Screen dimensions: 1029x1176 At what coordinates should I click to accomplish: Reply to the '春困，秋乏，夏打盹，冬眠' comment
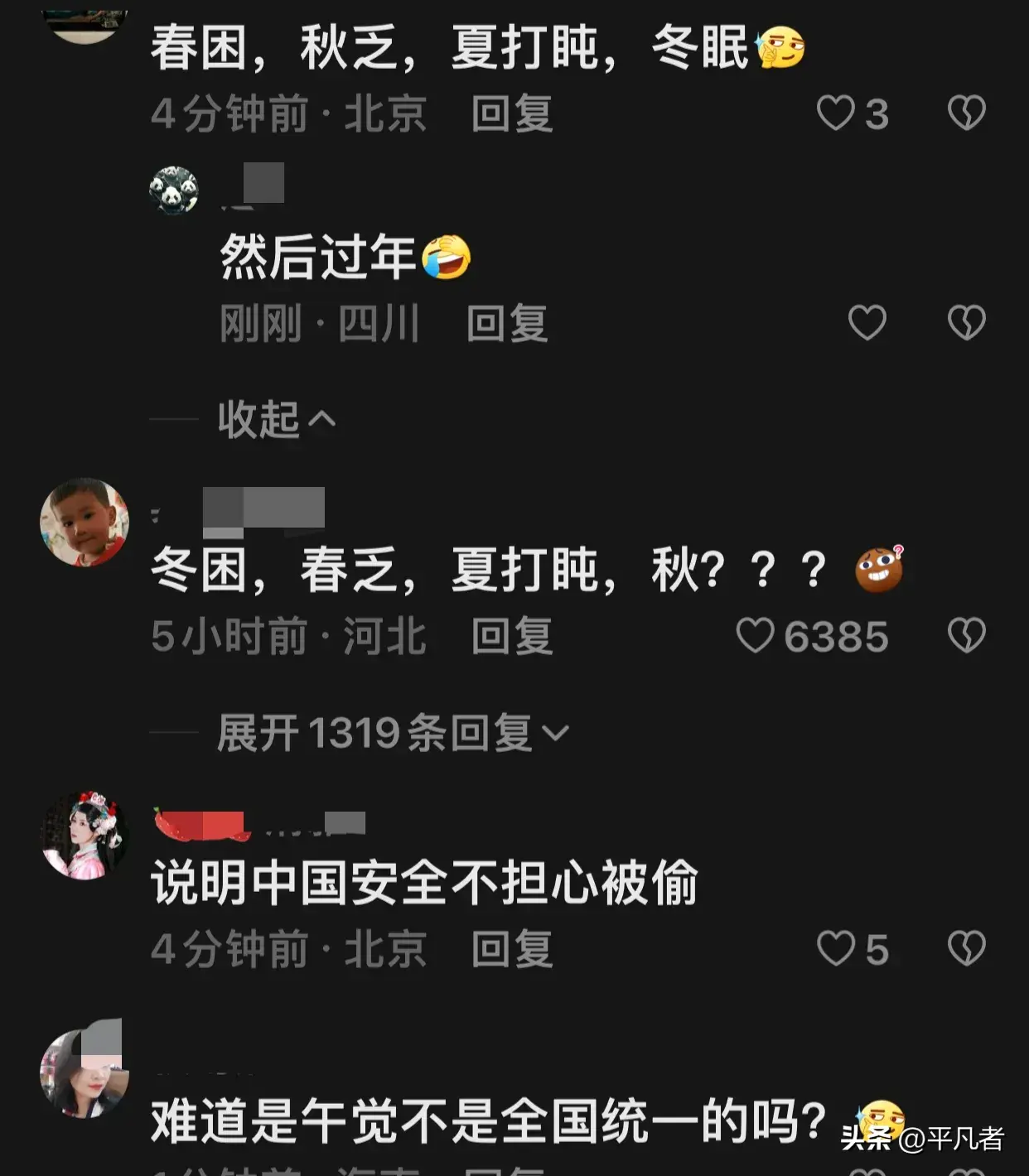click(x=511, y=113)
